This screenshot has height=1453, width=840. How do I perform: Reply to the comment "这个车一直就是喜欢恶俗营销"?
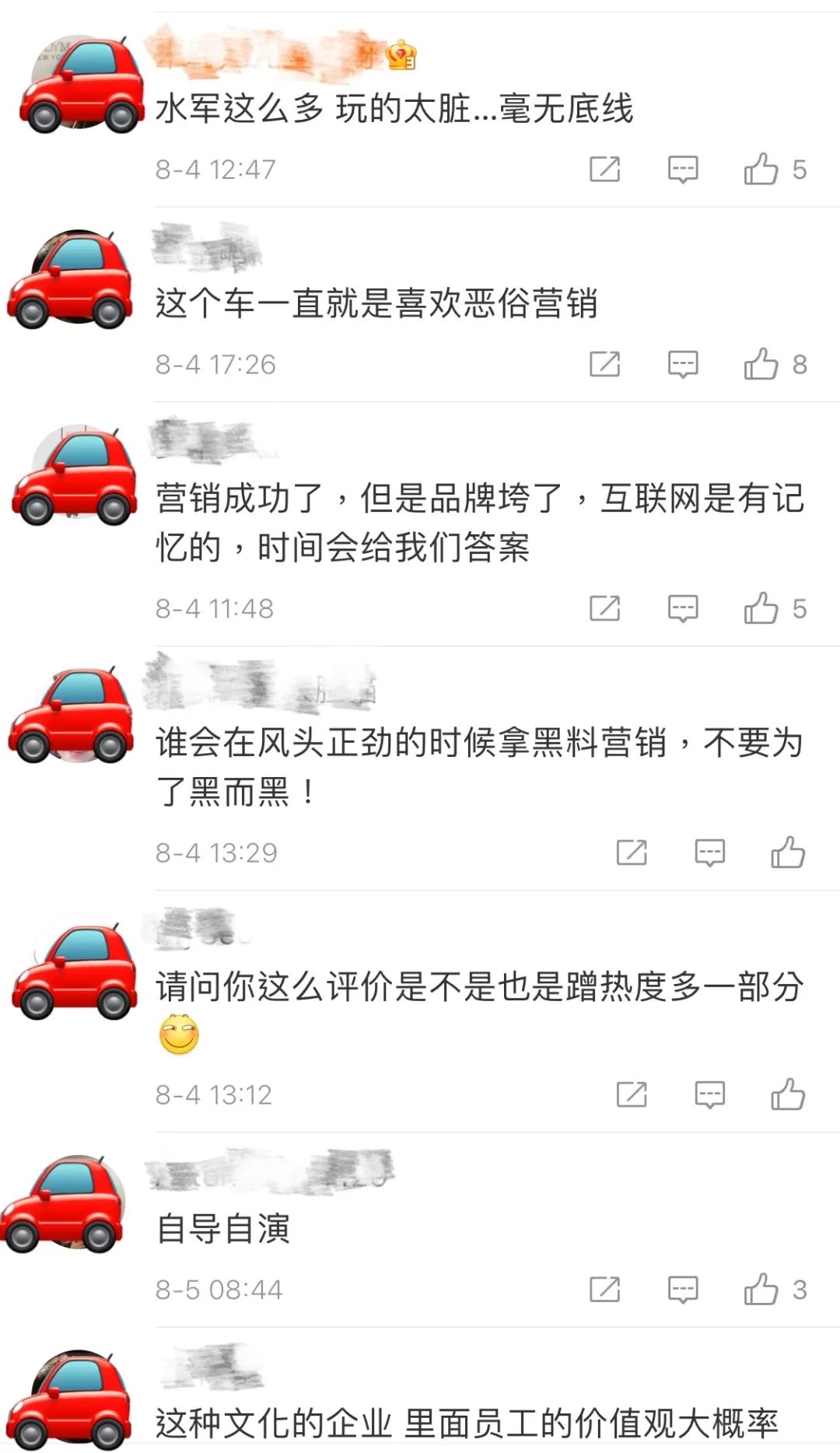[x=683, y=364]
